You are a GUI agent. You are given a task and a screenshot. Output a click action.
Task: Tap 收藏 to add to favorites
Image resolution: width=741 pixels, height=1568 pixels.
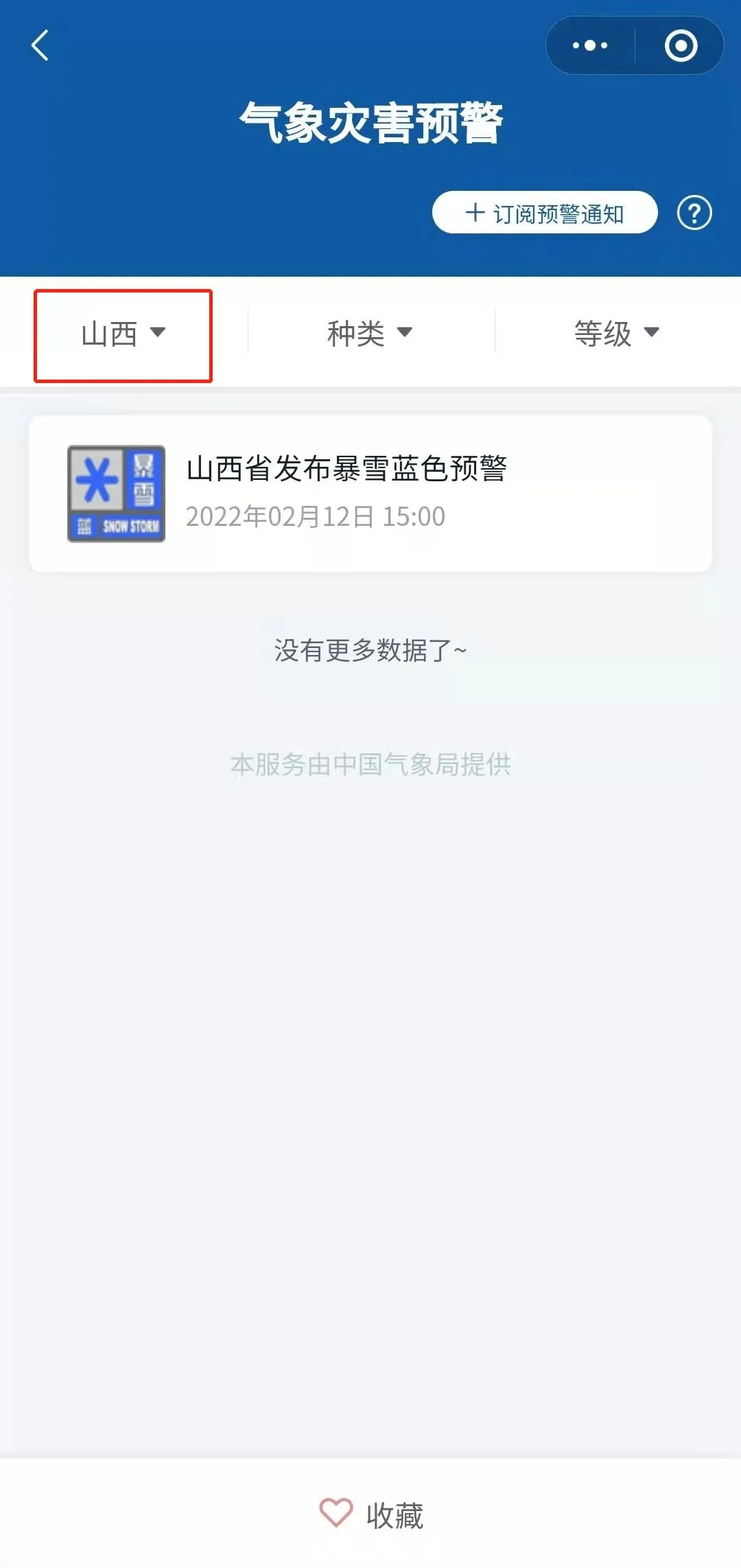(371, 1514)
